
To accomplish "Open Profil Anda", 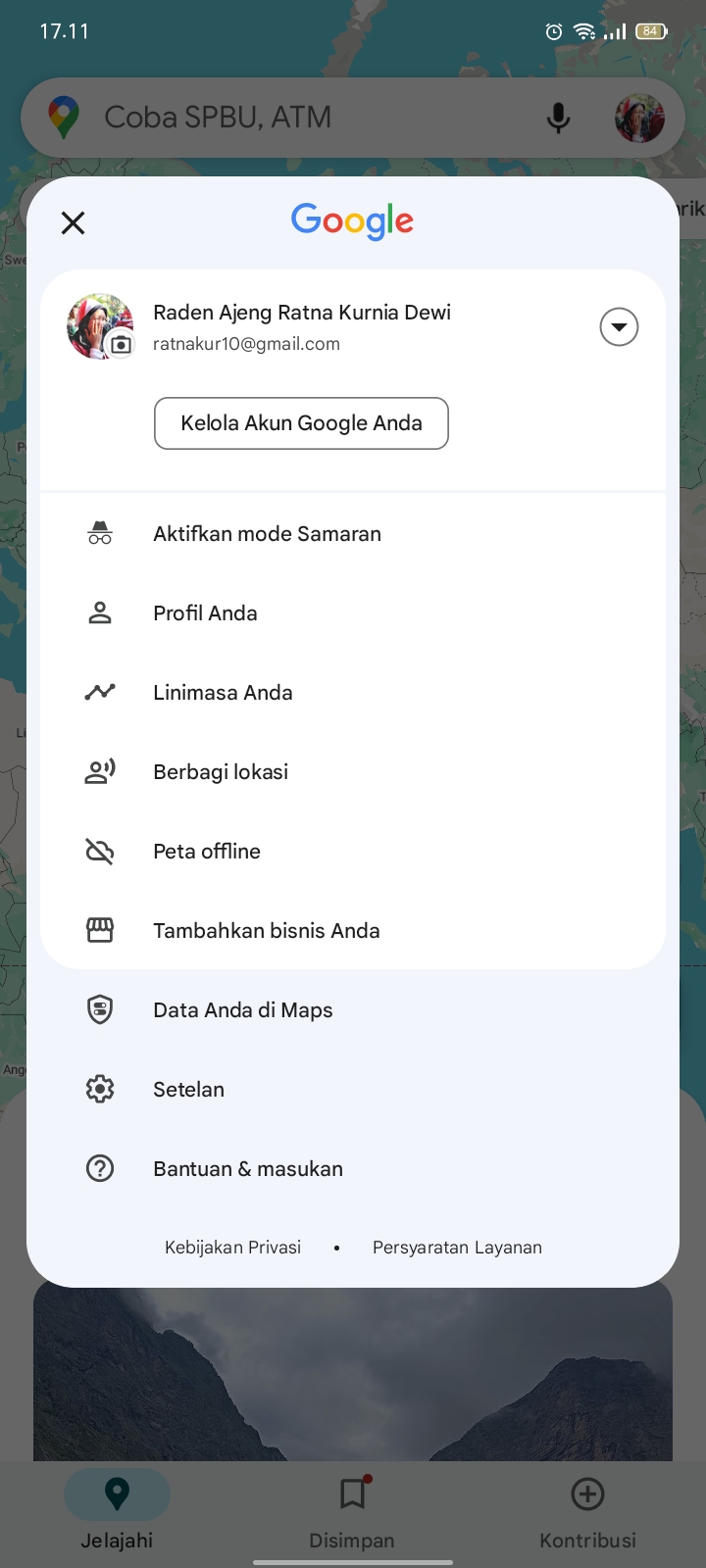I will [x=353, y=613].
